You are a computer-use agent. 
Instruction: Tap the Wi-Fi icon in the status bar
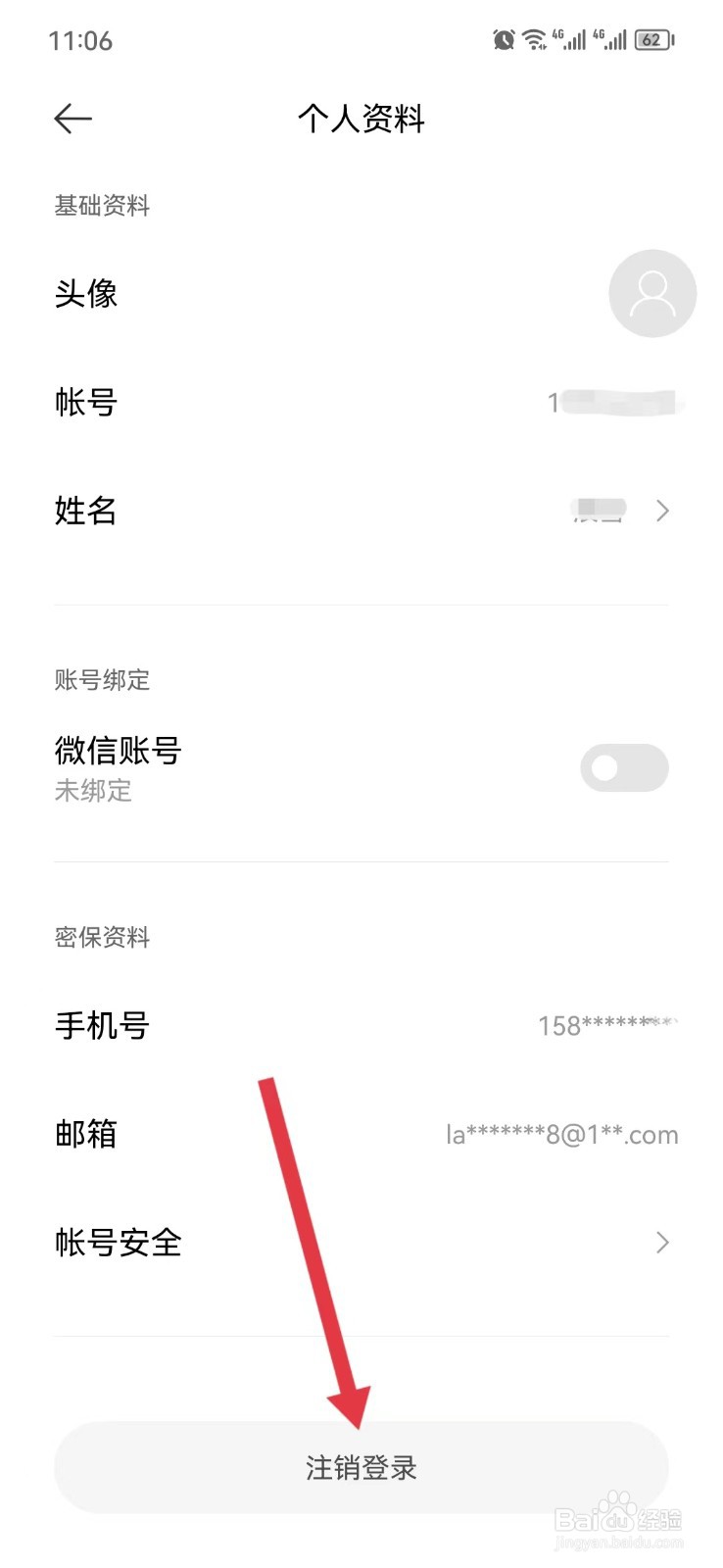pos(534,39)
